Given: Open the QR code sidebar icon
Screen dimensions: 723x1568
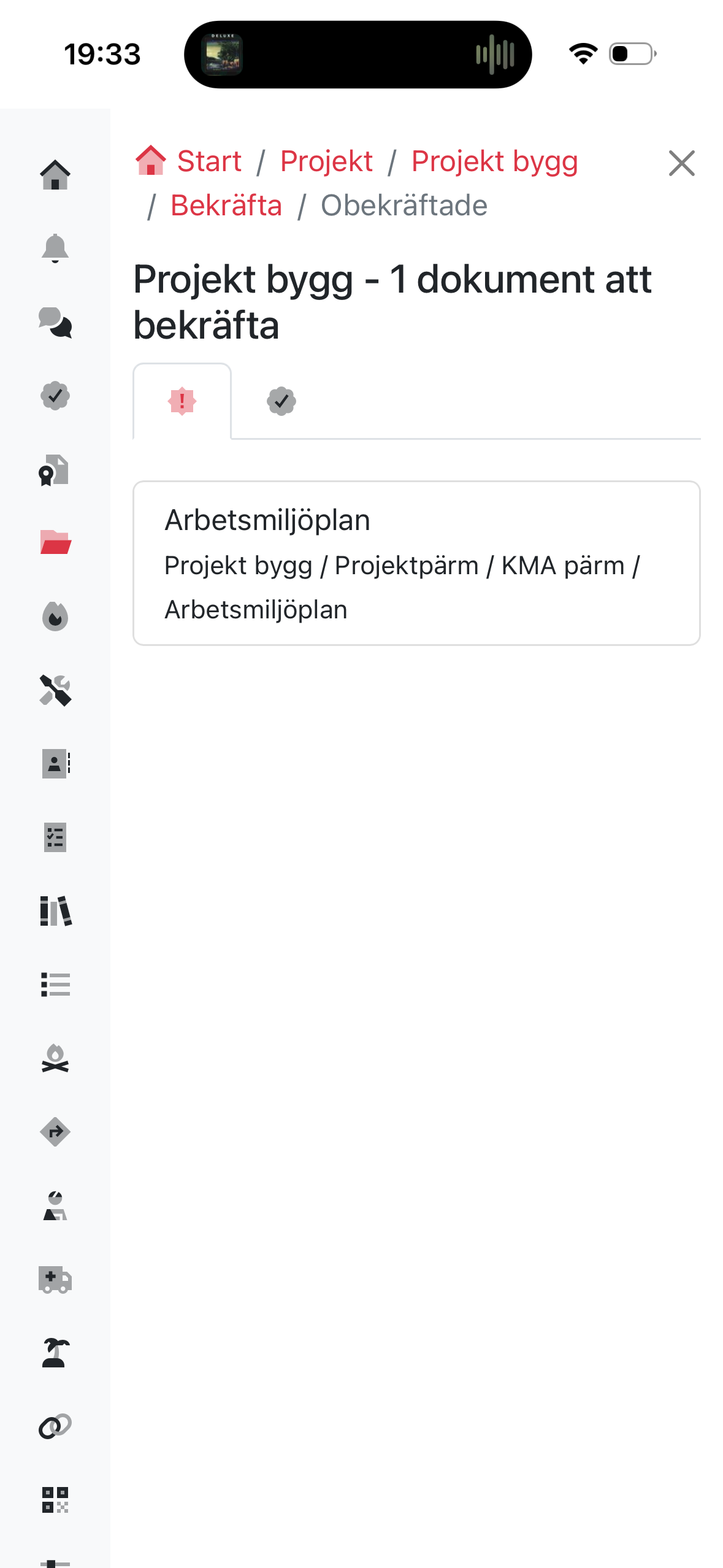Looking at the screenshot, I should point(55,1500).
